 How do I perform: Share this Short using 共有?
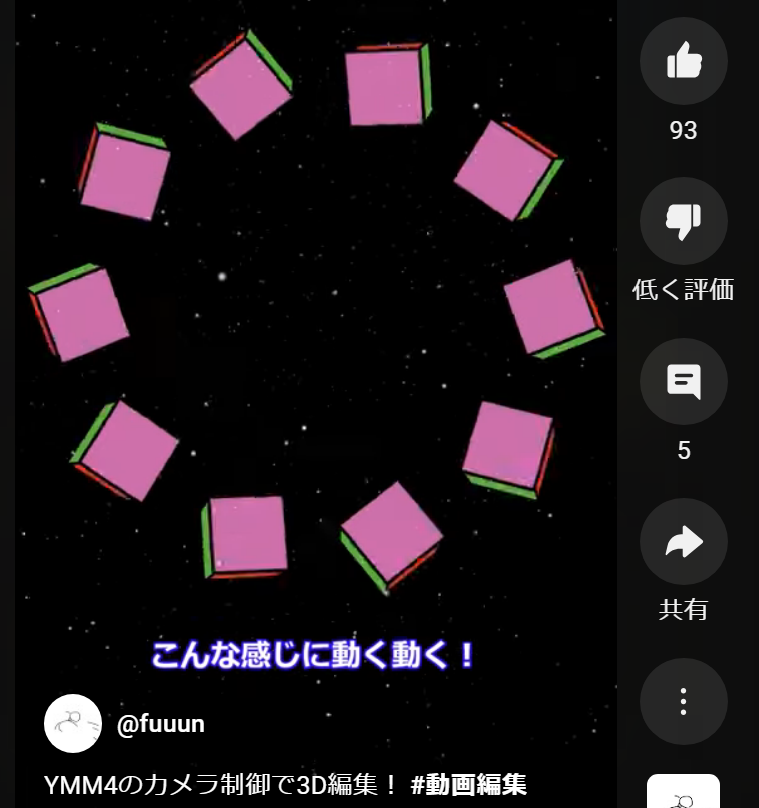(x=683, y=541)
